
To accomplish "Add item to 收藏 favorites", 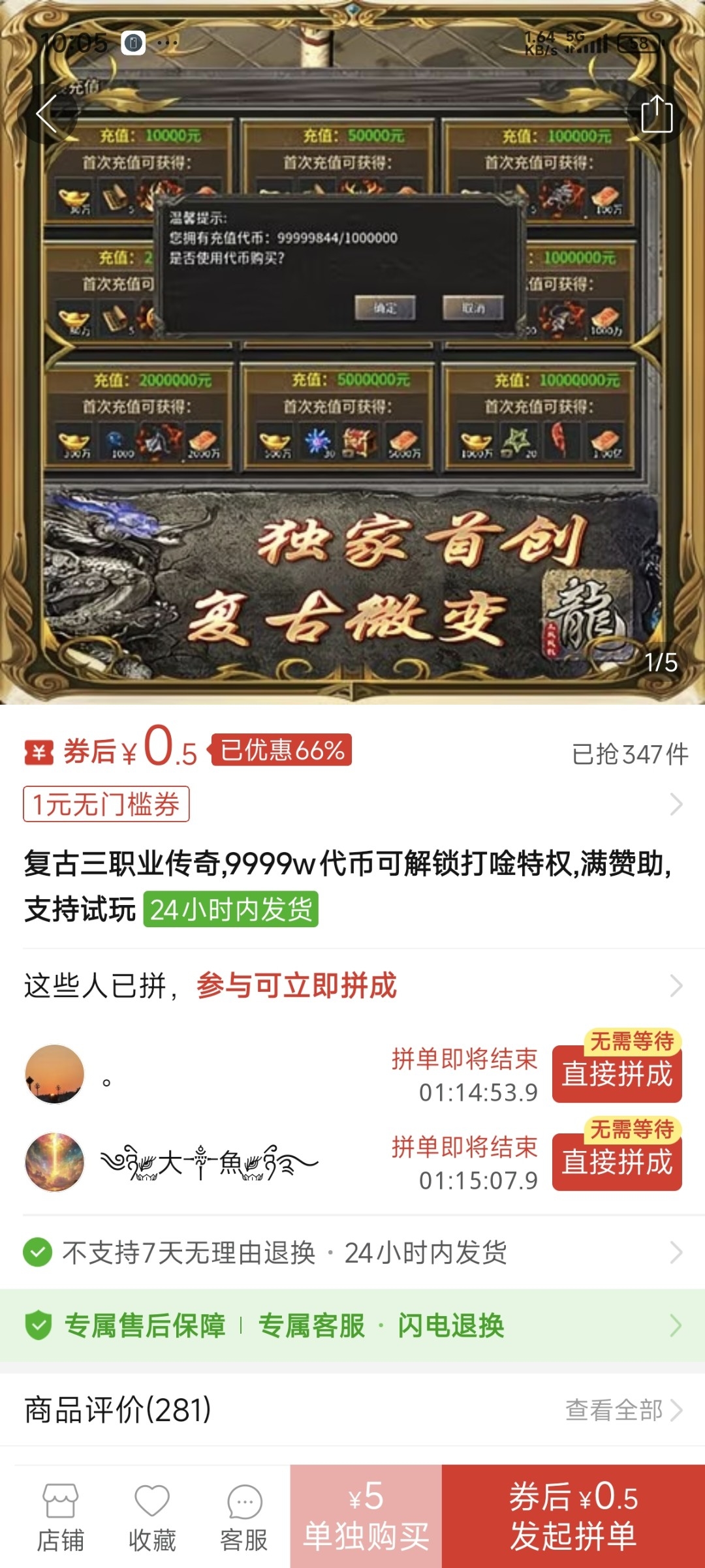I will pyautogui.click(x=152, y=1517).
